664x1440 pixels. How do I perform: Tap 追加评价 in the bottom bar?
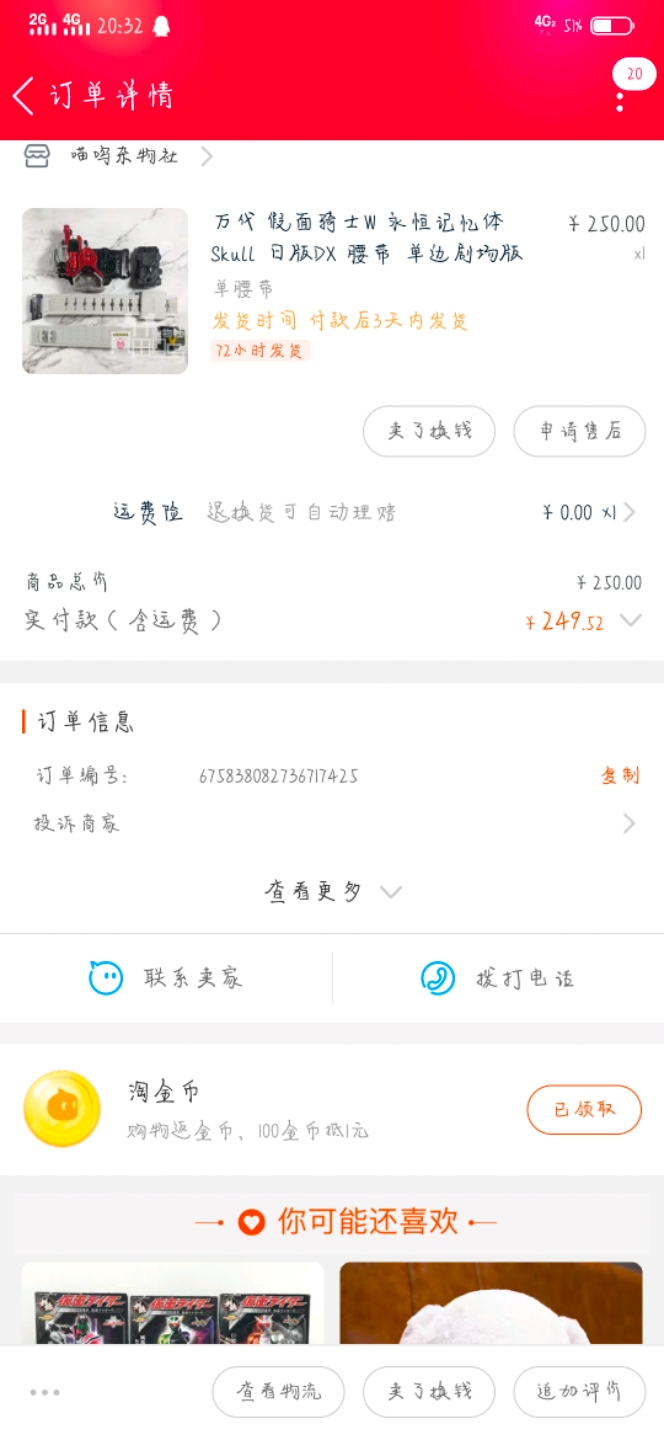(579, 1391)
